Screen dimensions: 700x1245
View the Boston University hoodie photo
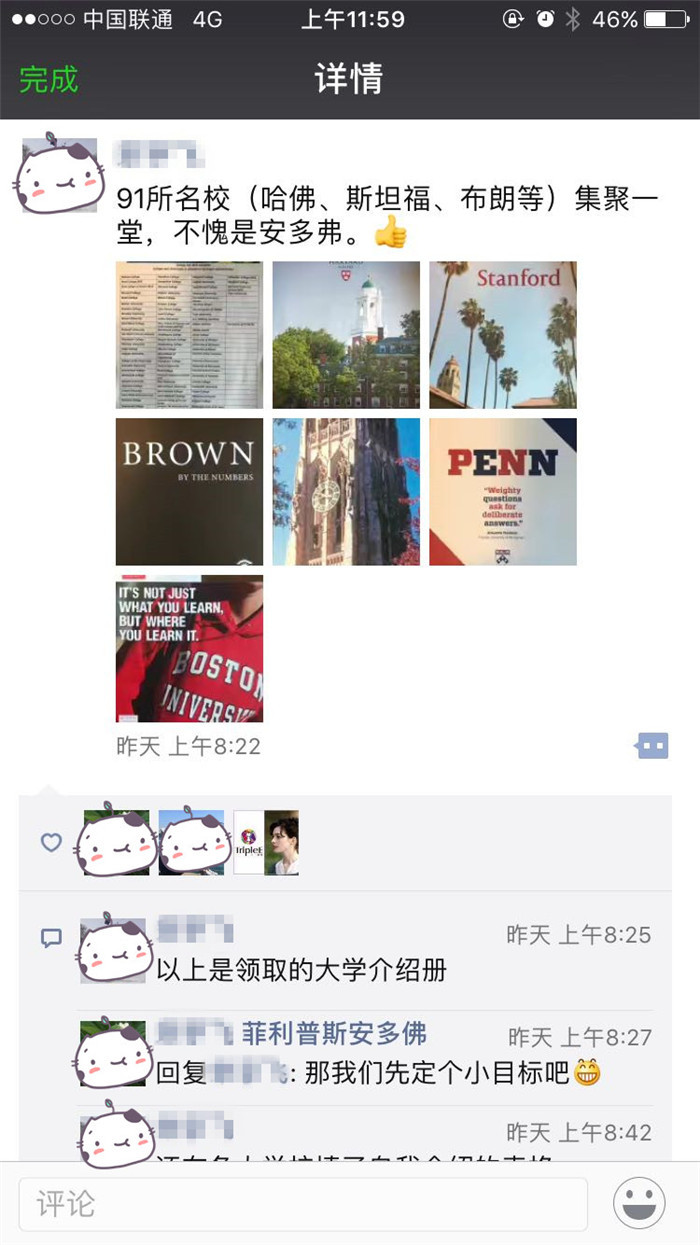[x=189, y=648]
